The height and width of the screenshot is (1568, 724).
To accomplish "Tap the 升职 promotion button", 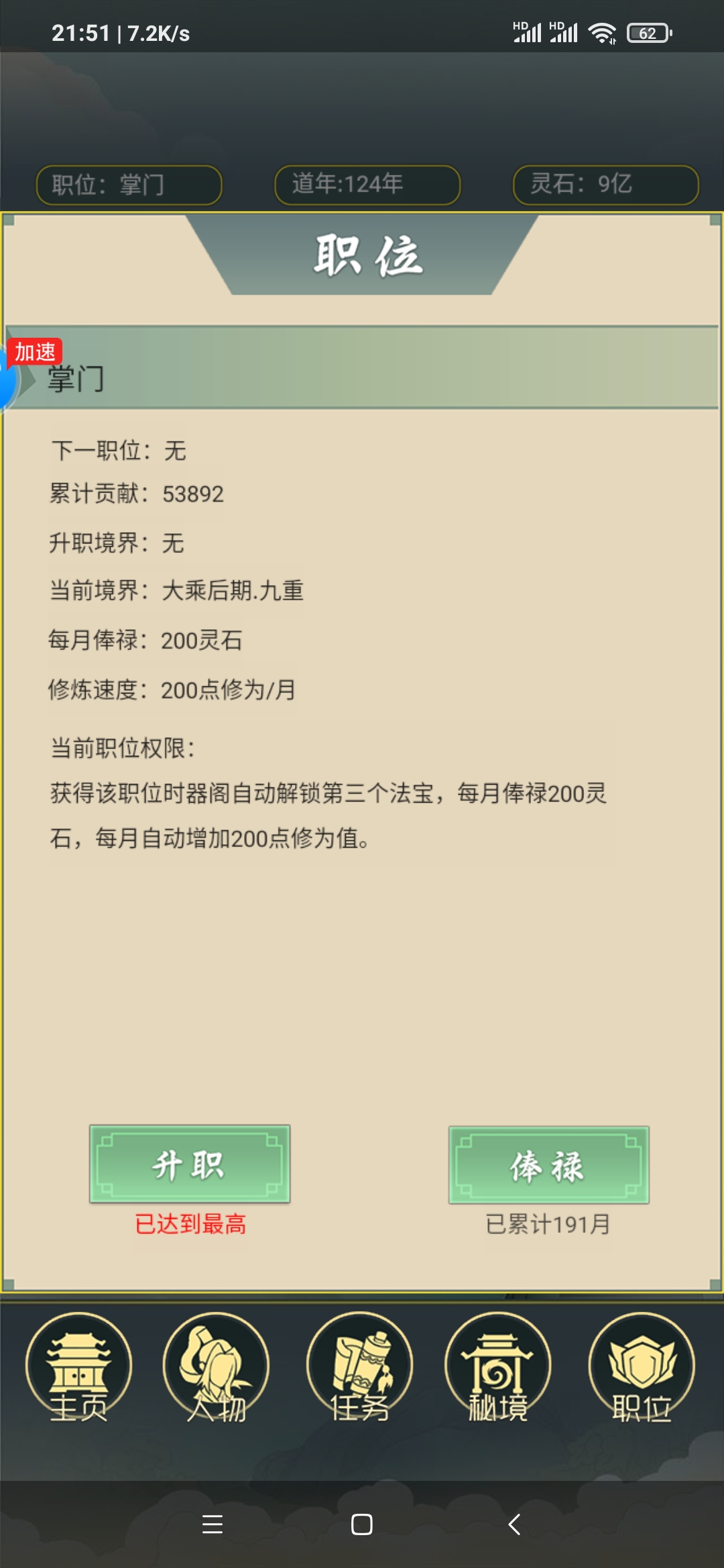I will pos(190,1164).
